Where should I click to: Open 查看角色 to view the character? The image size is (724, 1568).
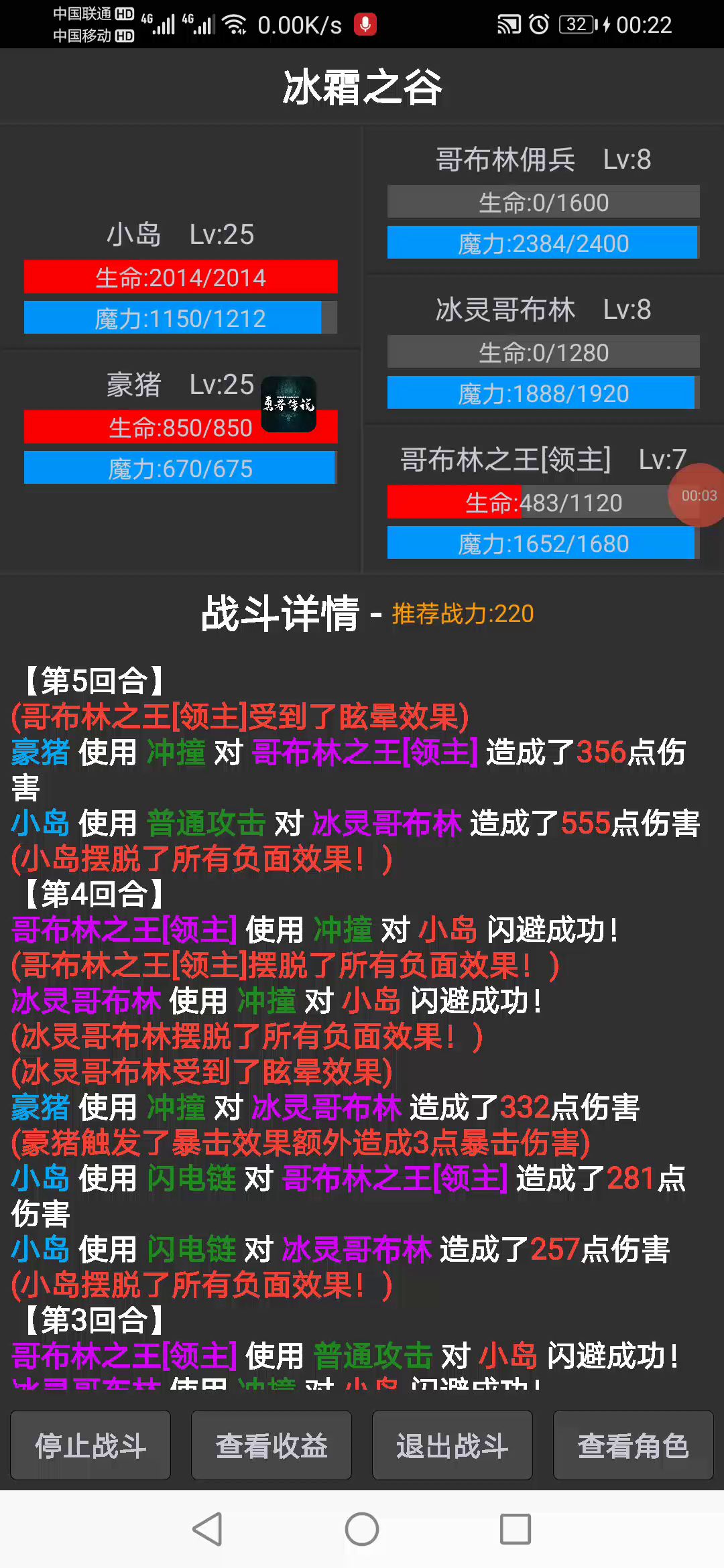click(633, 1445)
